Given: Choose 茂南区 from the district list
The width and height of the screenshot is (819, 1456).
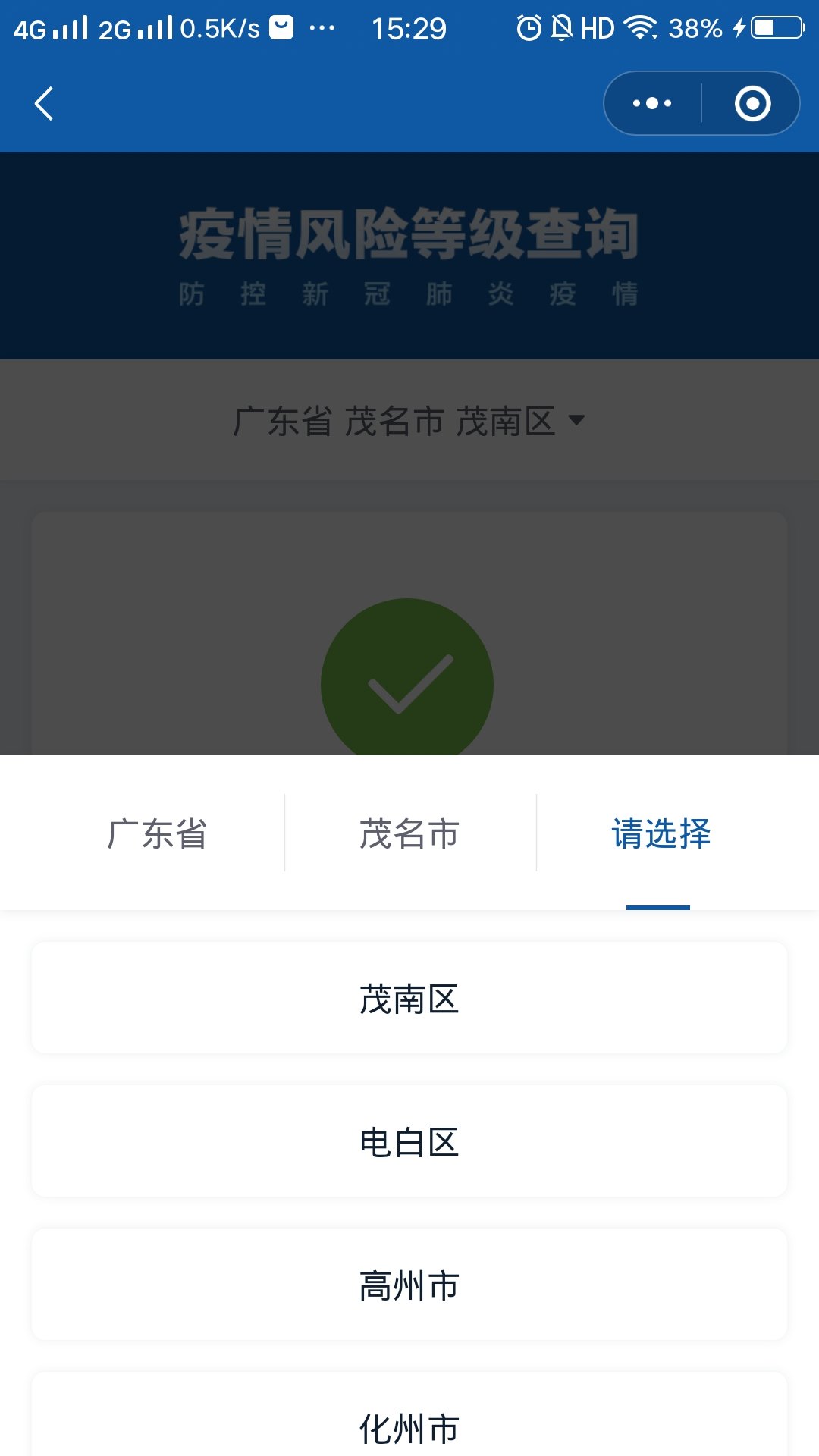Looking at the screenshot, I should [x=409, y=998].
